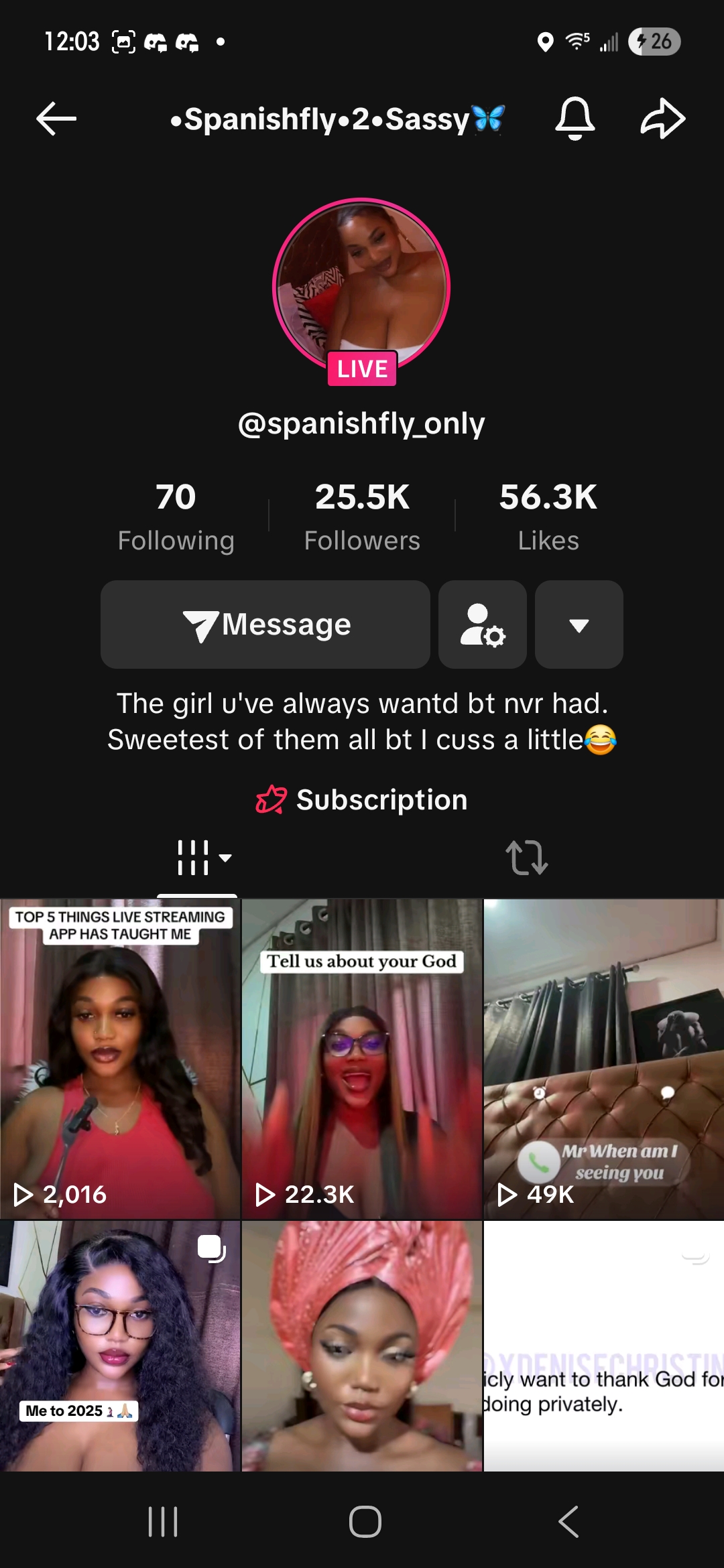Viewport: 724px width, 1568px height.
Task: View the 25.5K Followers list
Action: click(362, 516)
